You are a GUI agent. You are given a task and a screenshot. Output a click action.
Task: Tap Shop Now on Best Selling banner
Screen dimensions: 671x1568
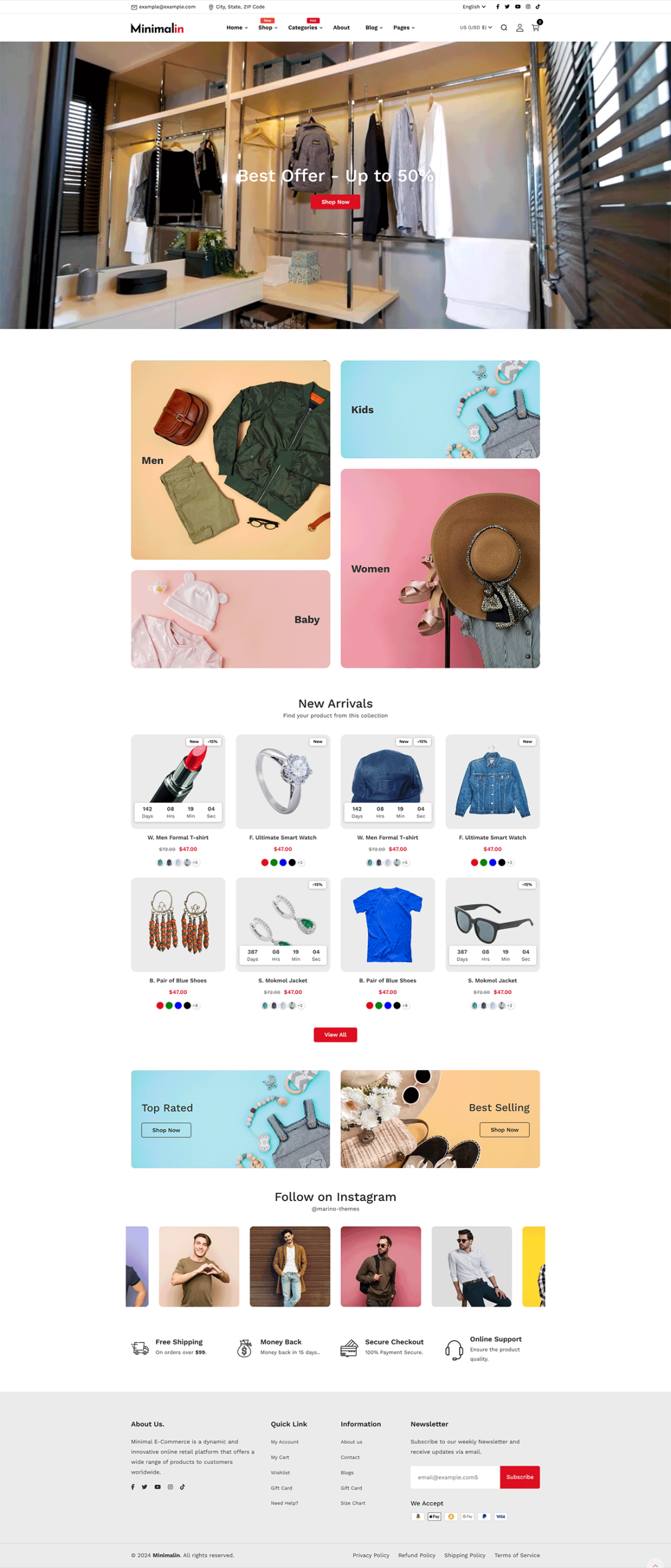pos(504,1130)
